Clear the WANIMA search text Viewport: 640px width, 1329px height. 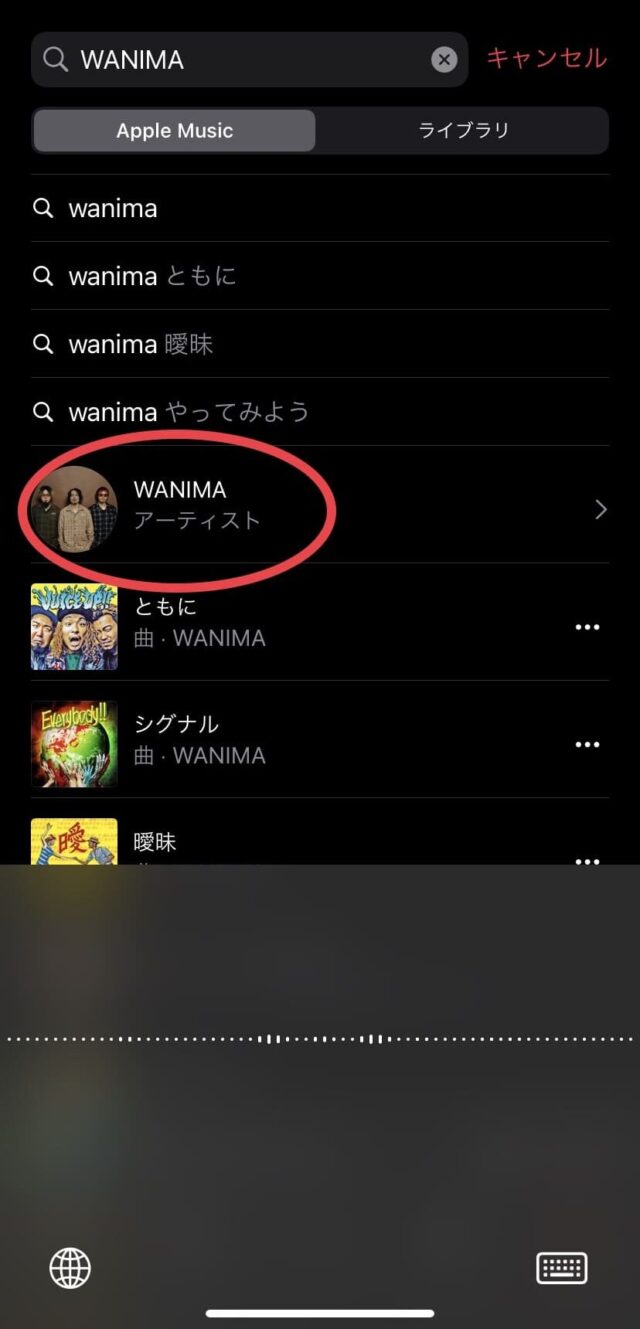coord(444,60)
